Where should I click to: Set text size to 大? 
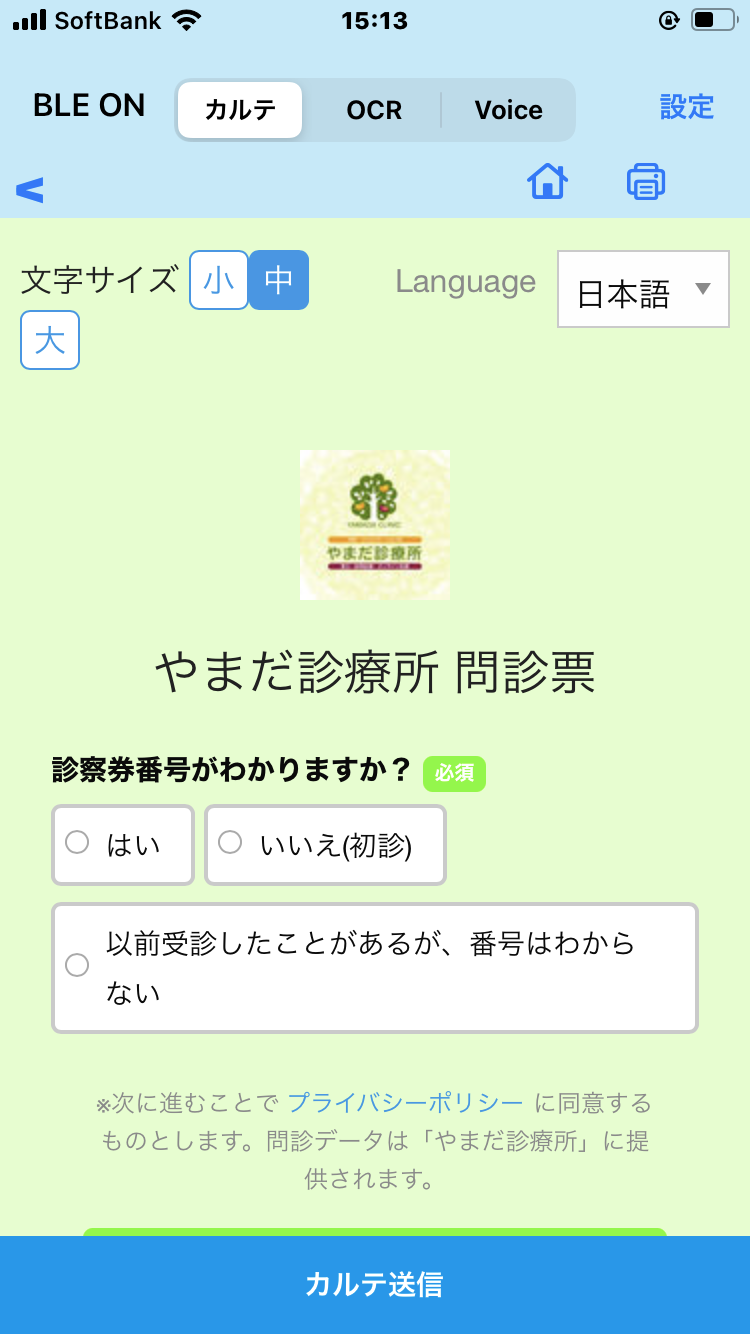click(x=50, y=340)
